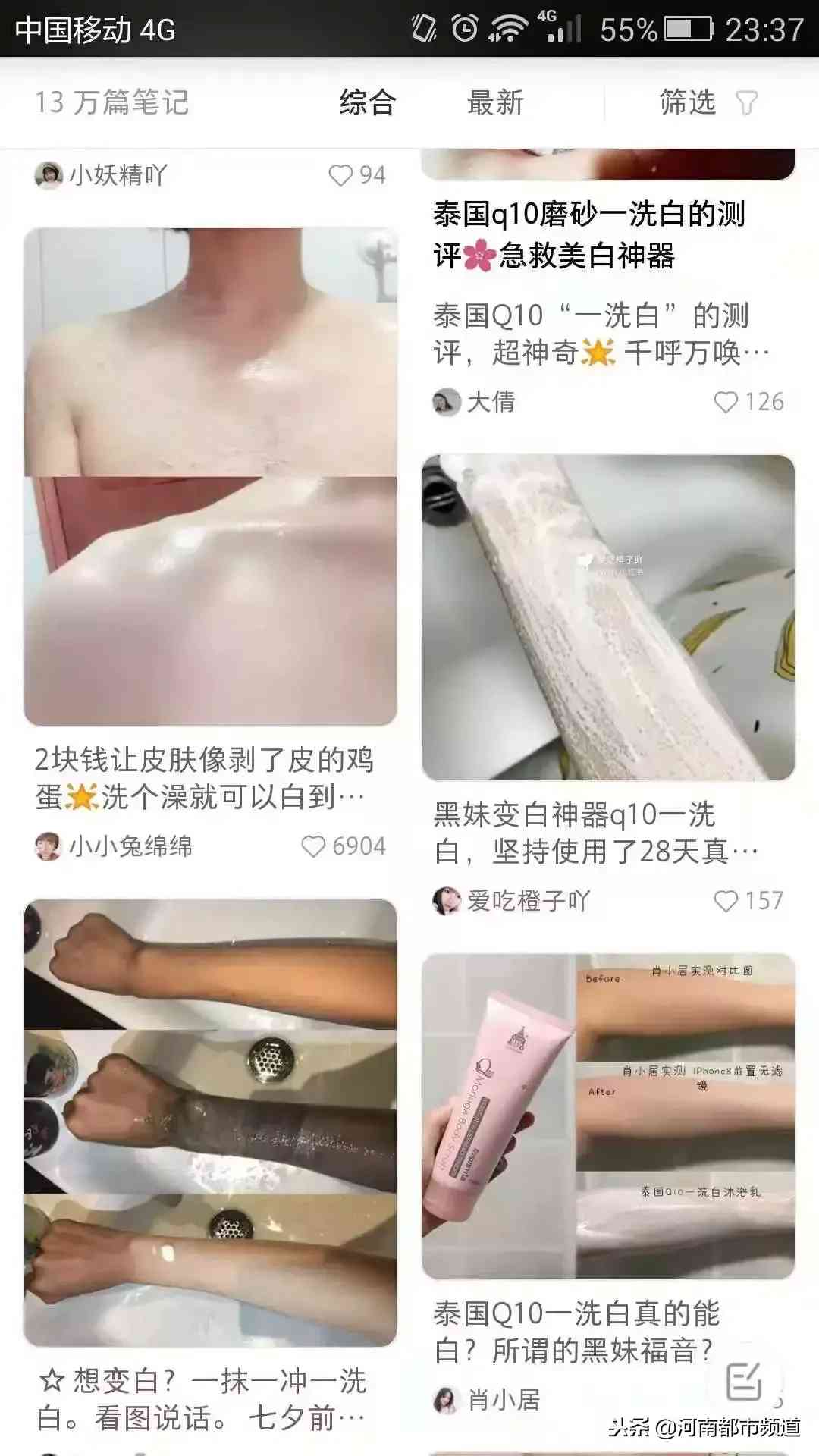This screenshot has height=1456, width=819.
Task: Tap the floating write-note button
Action: coord(744,1380)
